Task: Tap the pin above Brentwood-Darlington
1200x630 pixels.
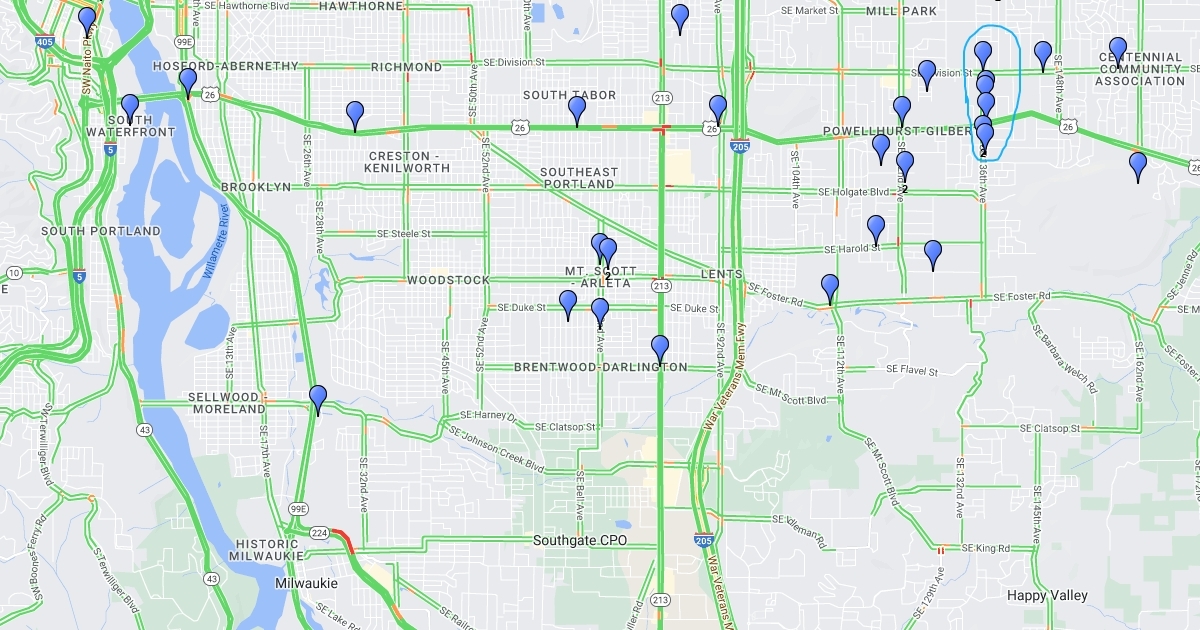Action: coord(660,348)
